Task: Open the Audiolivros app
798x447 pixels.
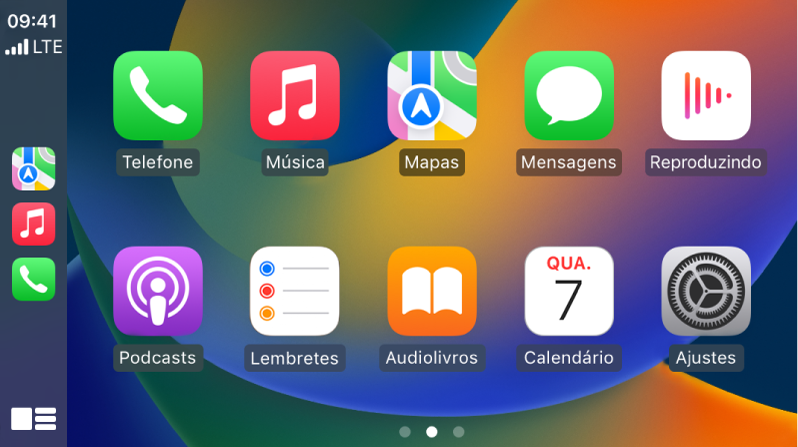Action: (432, 290)
